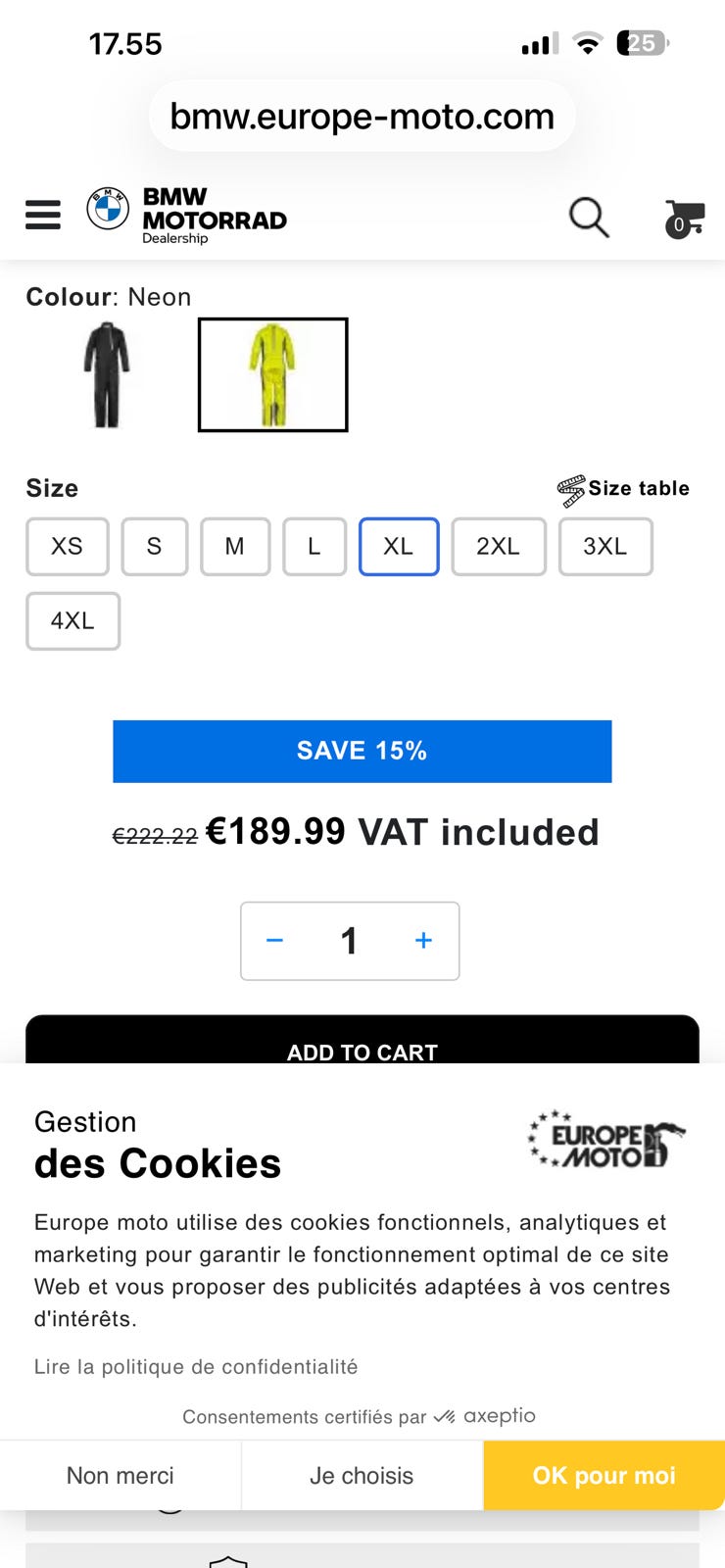Viewport: 725px width, 1568px height.
Task: Choose size XS
Action: [x=68, y=546]
